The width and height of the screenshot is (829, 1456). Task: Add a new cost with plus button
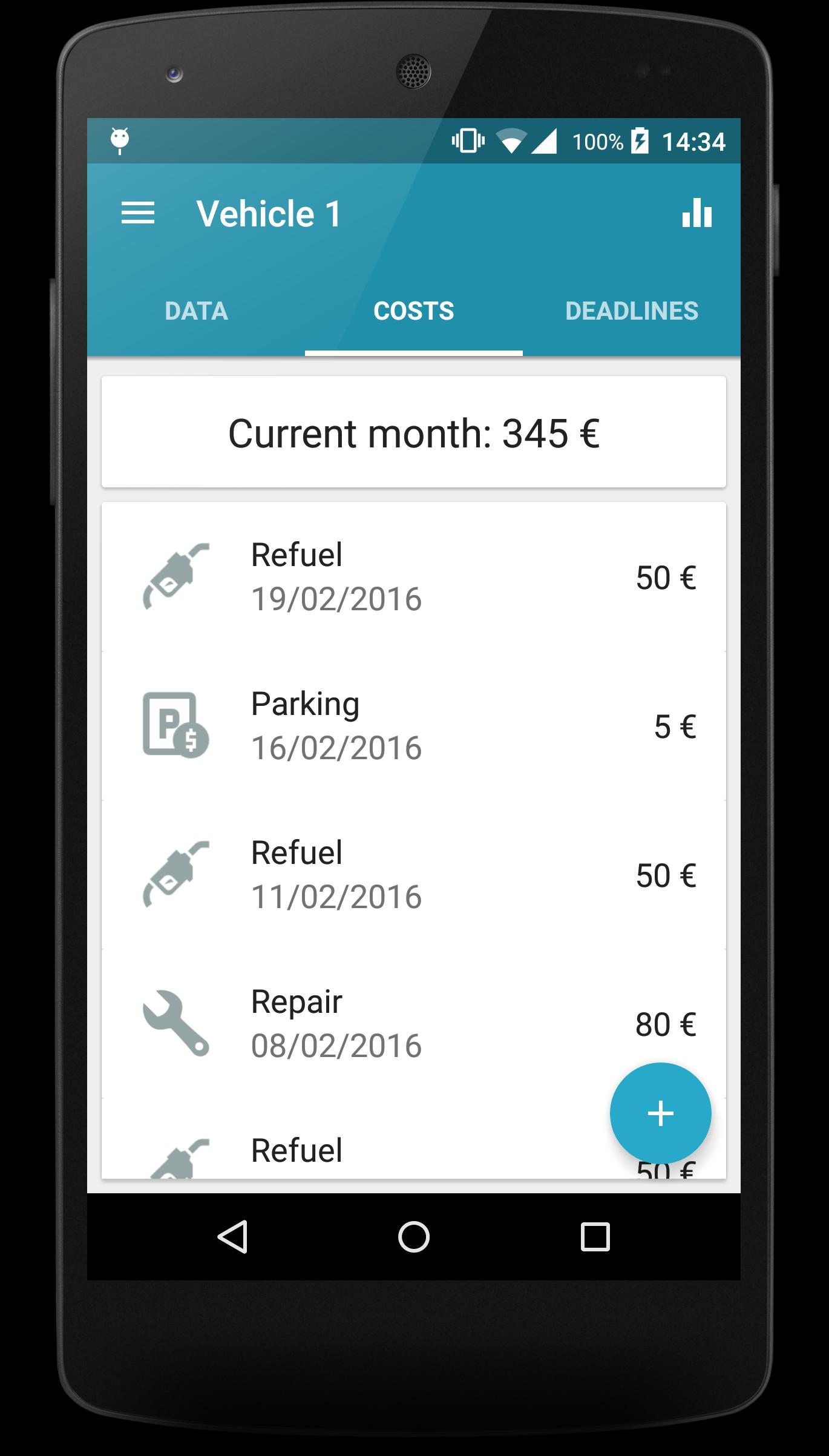tap(660, 1113)
